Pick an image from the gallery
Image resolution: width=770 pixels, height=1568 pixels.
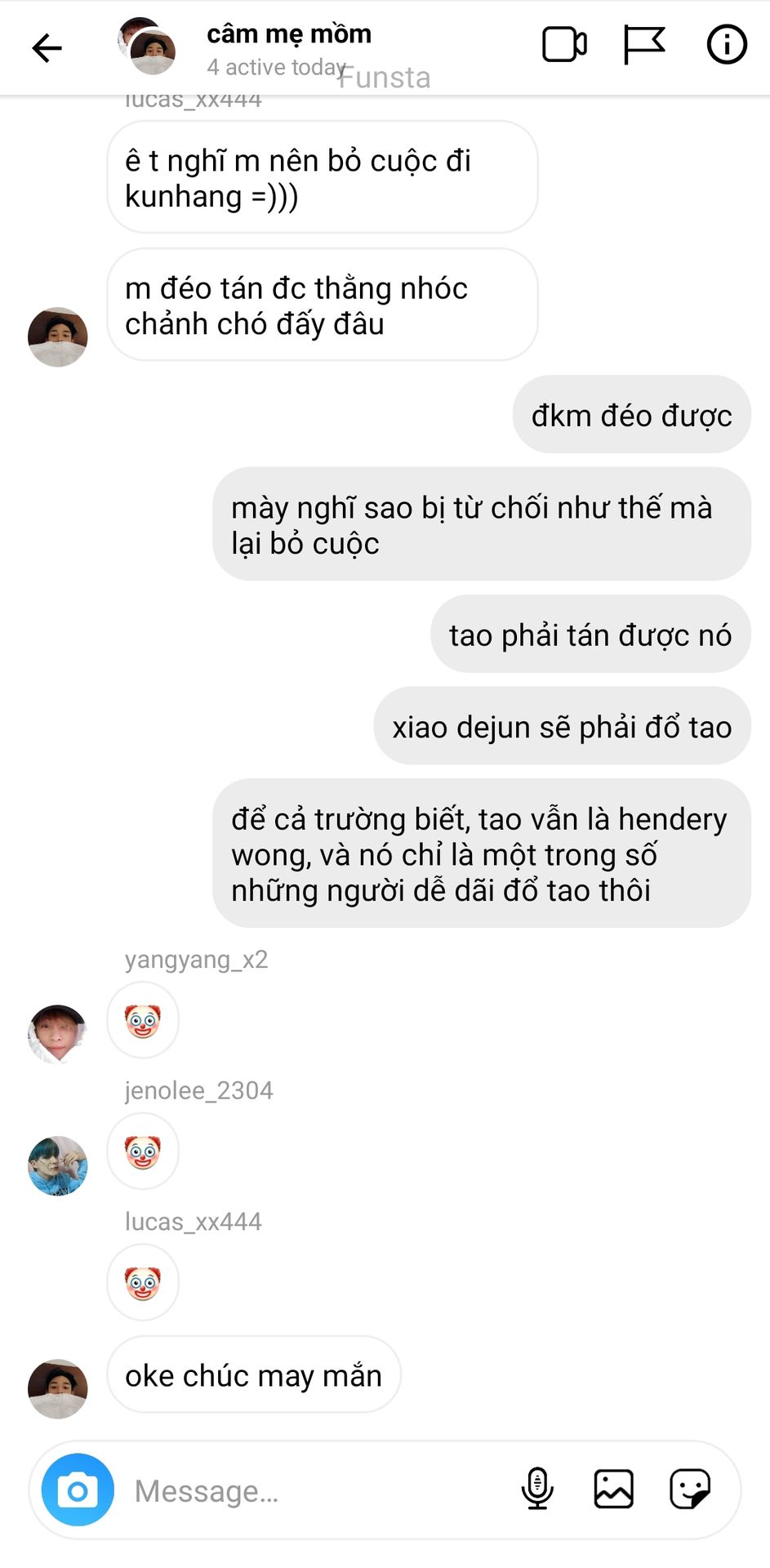click(x=613, y=1489)
